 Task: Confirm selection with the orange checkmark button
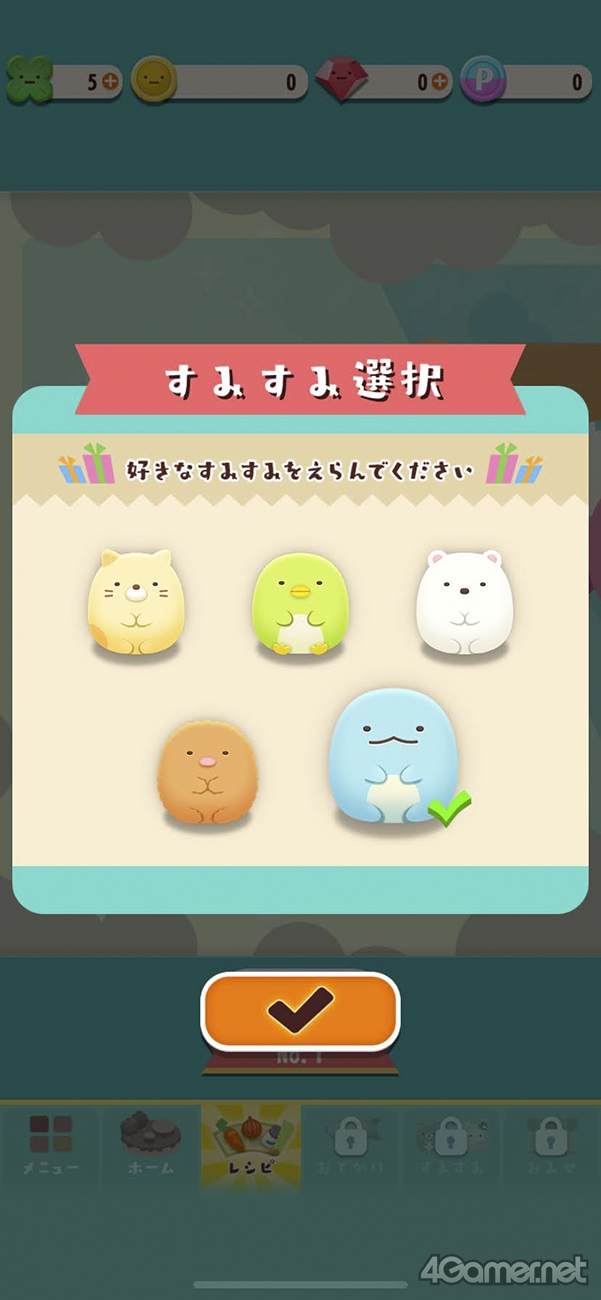[x=300, y=1010]
